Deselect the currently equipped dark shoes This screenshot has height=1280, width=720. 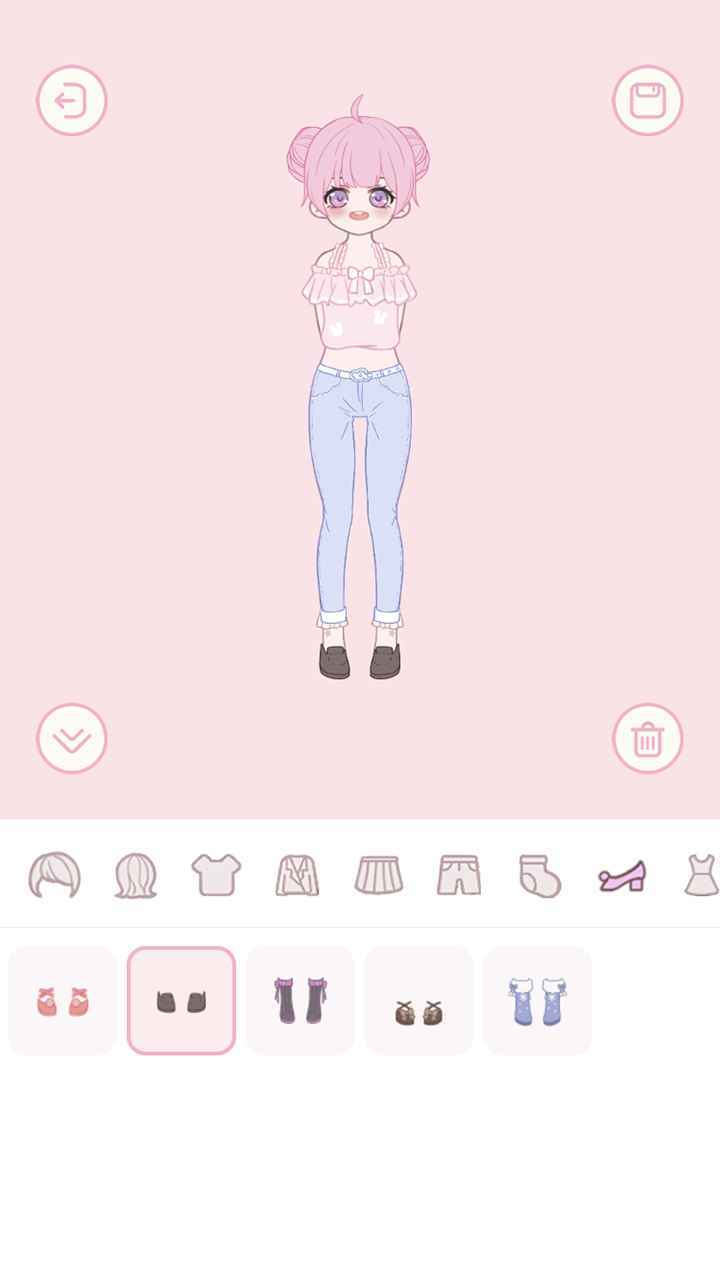coord(180,1000)
